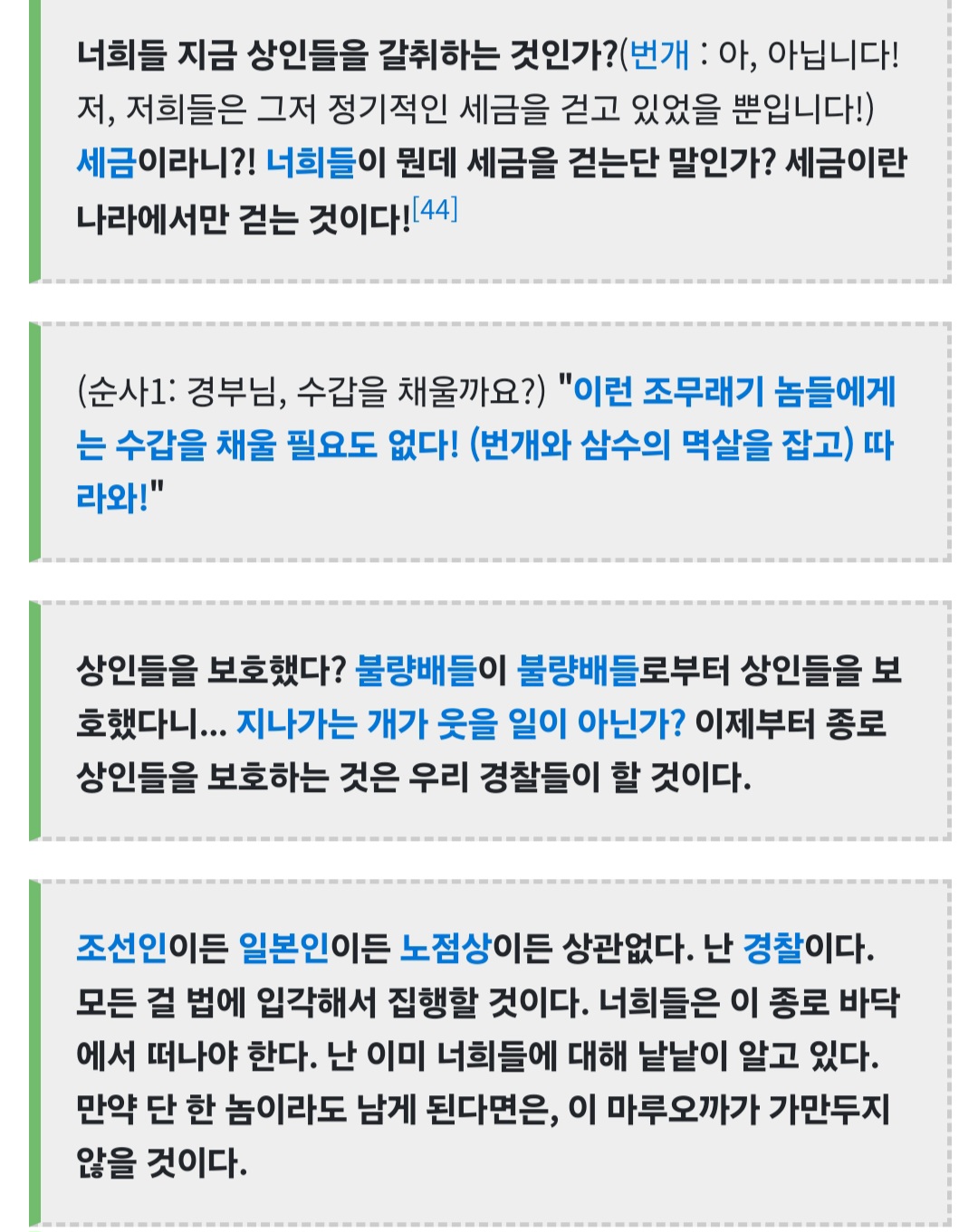Open the 조선인 link
This screenshot has width=978, height=1232.
pyautogui.click(x=121, y=948)
